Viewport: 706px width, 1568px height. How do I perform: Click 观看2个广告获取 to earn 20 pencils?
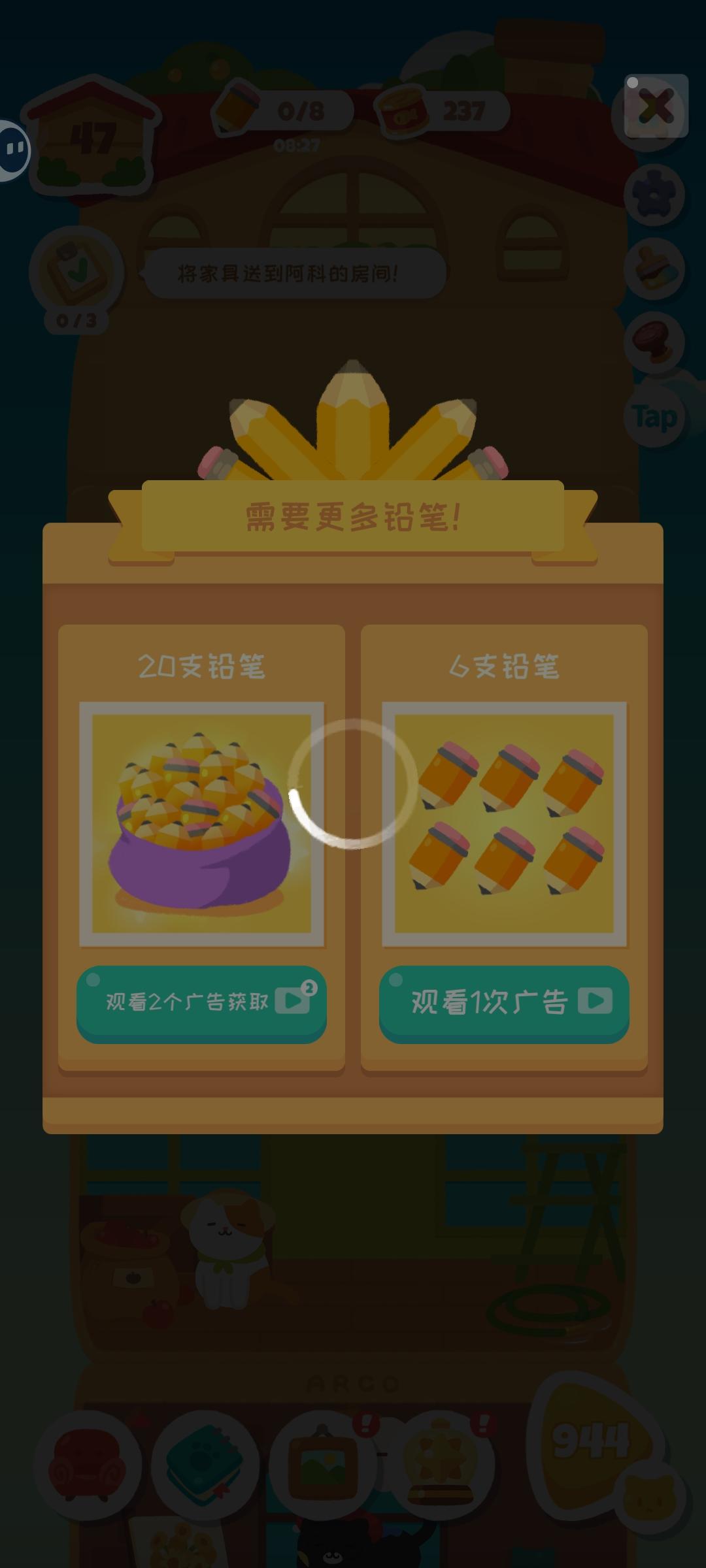point(201,1005)
